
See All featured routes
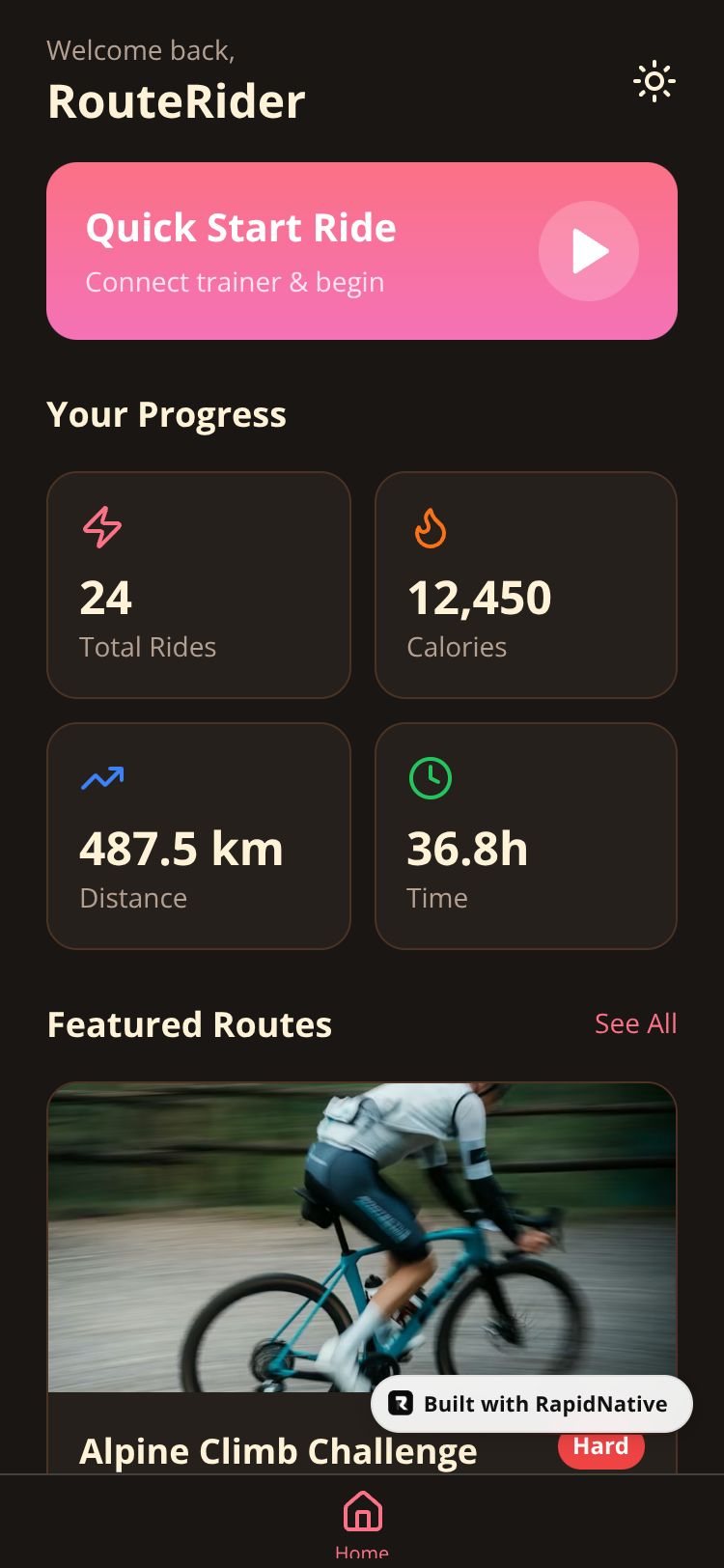point(635,1023)
